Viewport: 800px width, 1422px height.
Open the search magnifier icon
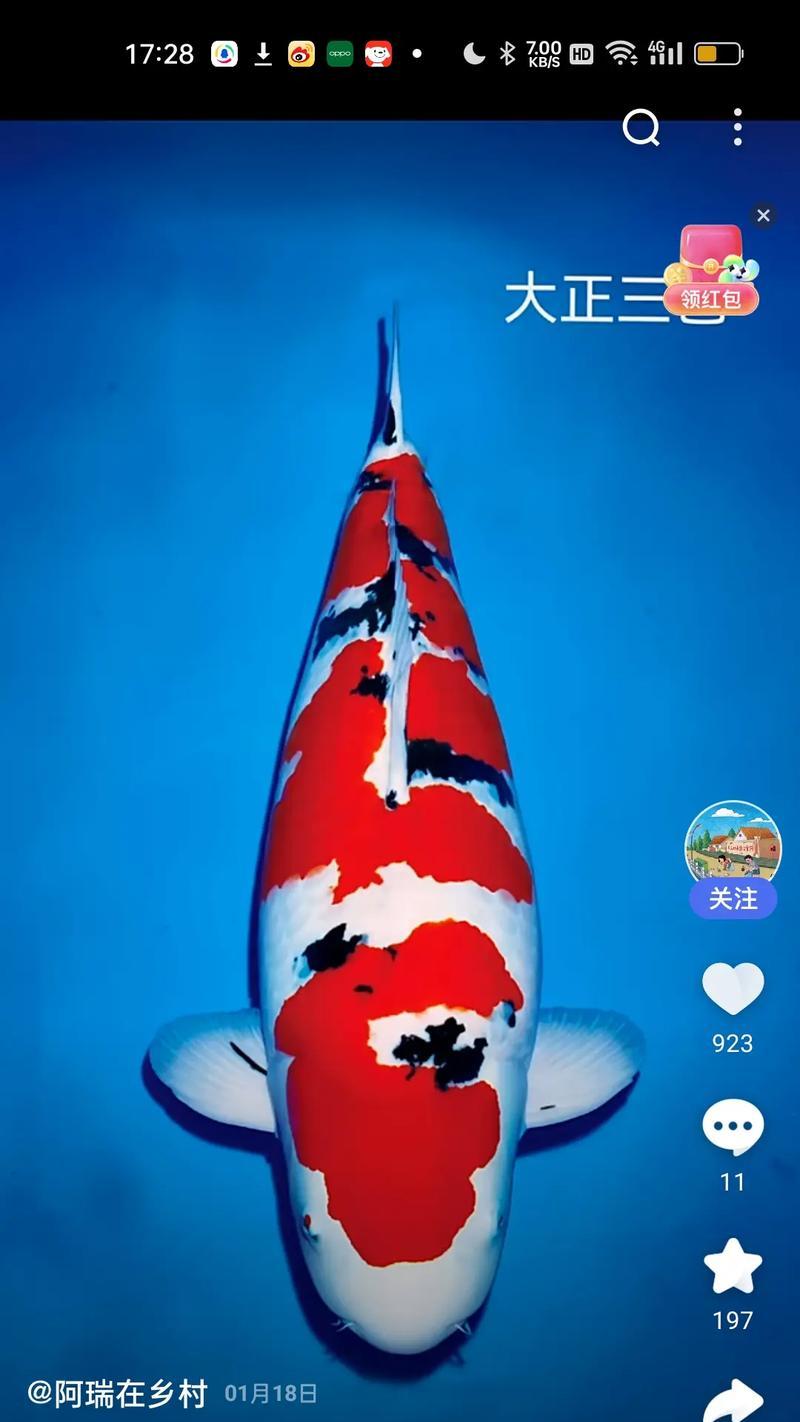click(641, 128)
